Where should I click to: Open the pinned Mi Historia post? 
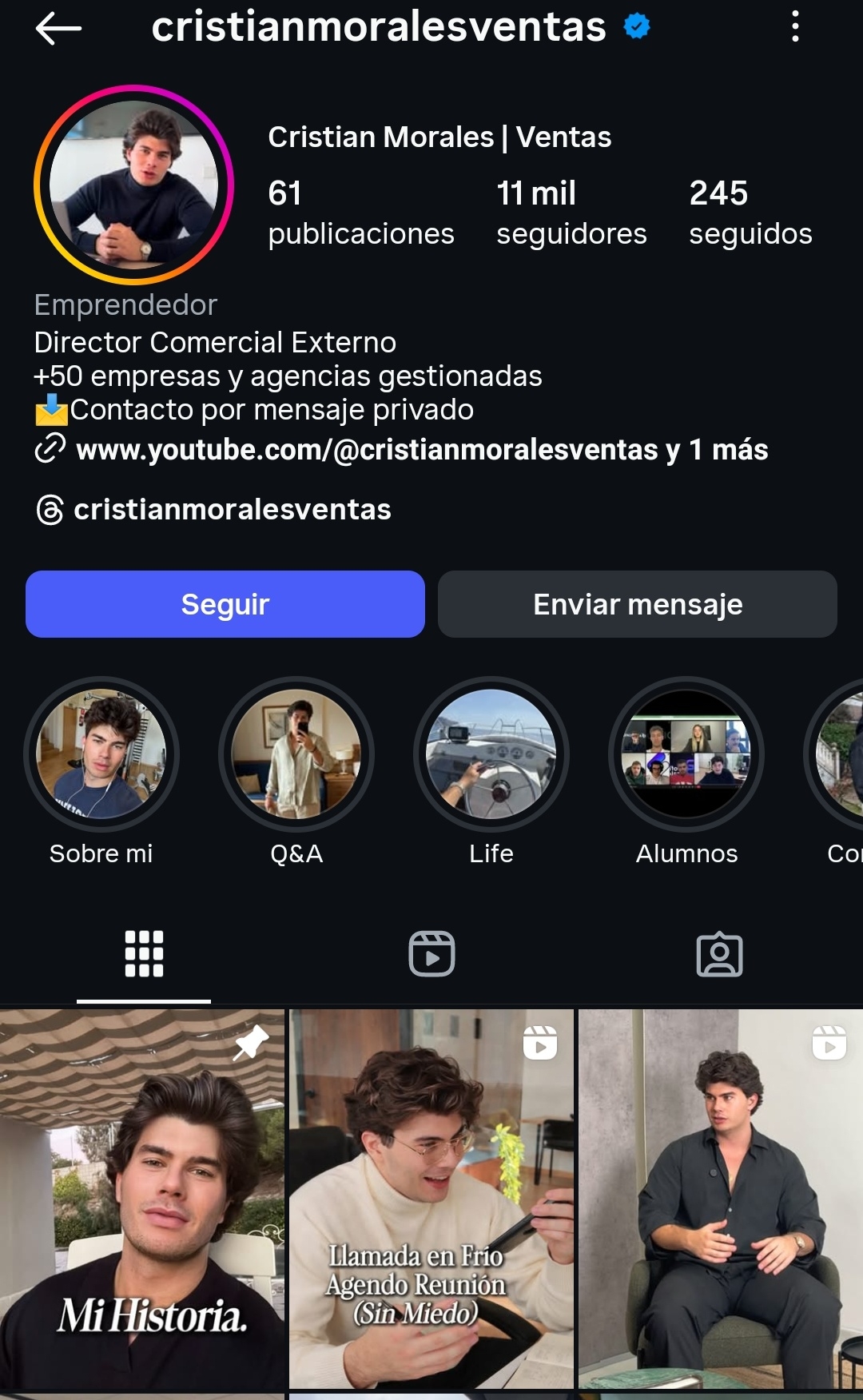tap(142, 1199)
